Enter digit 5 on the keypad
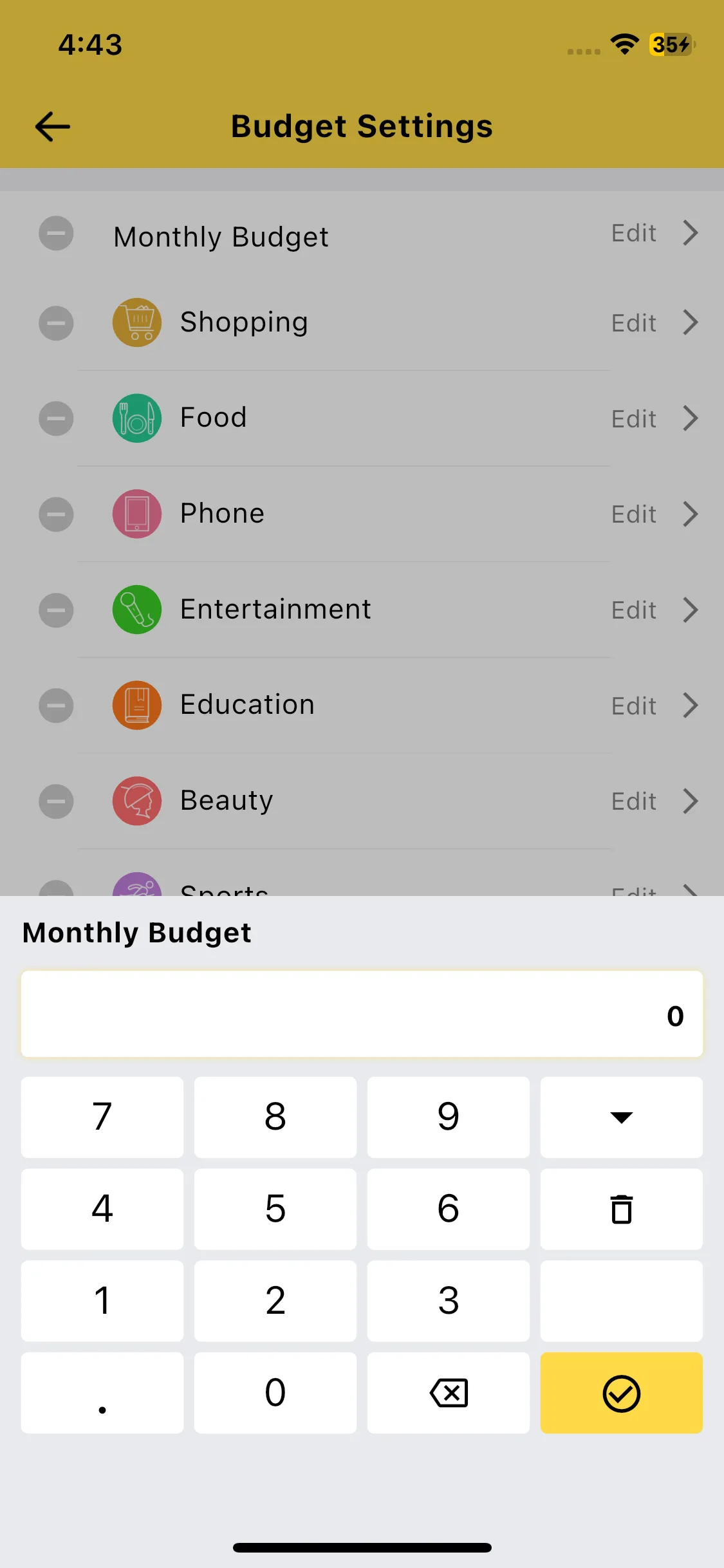Image resolution: width=724 pixels, height=1568 pixels. tap(275, 1209)
